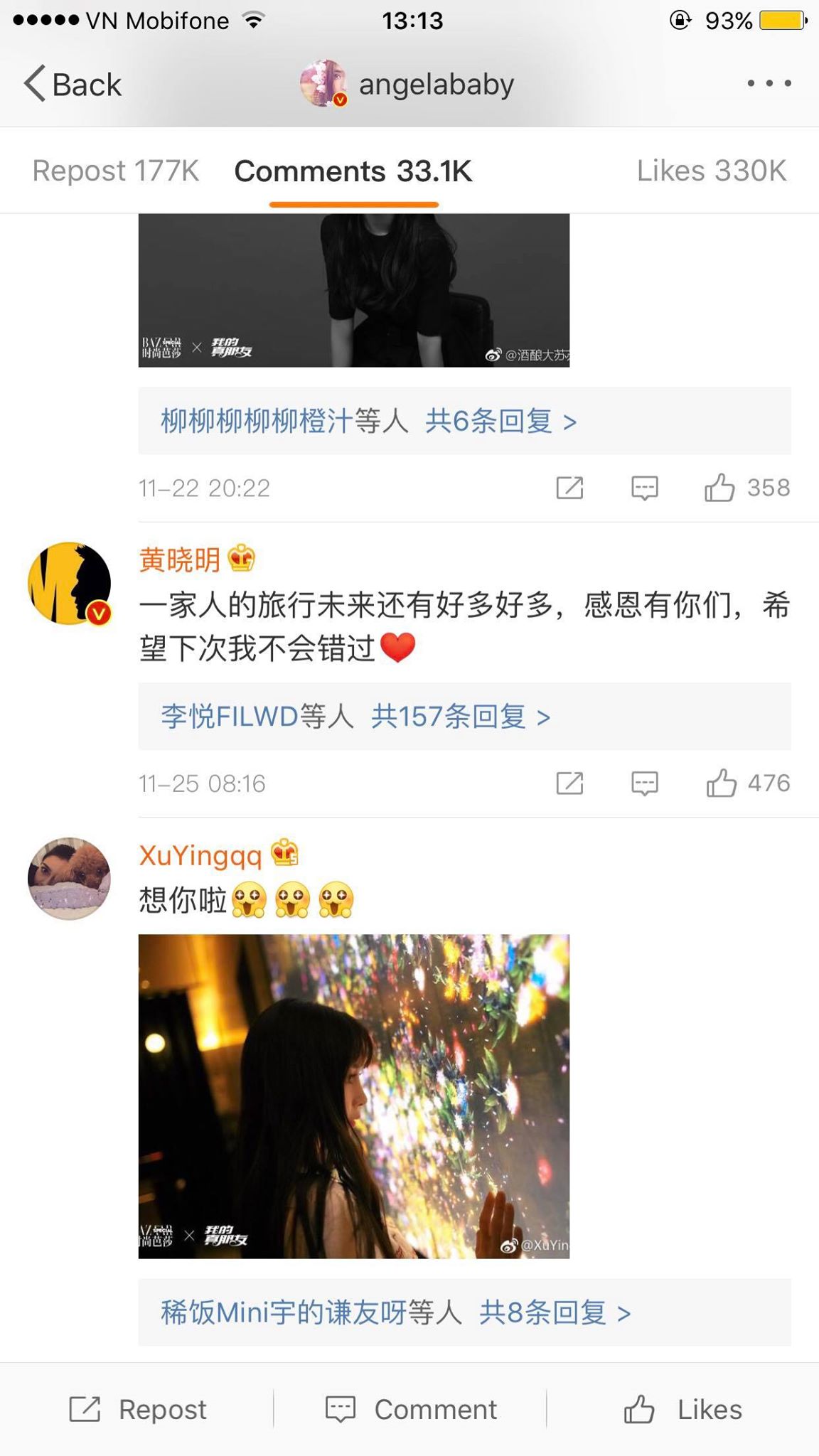Open 黄晓明's profile picture
The image size is (819, 1456).
70,584
